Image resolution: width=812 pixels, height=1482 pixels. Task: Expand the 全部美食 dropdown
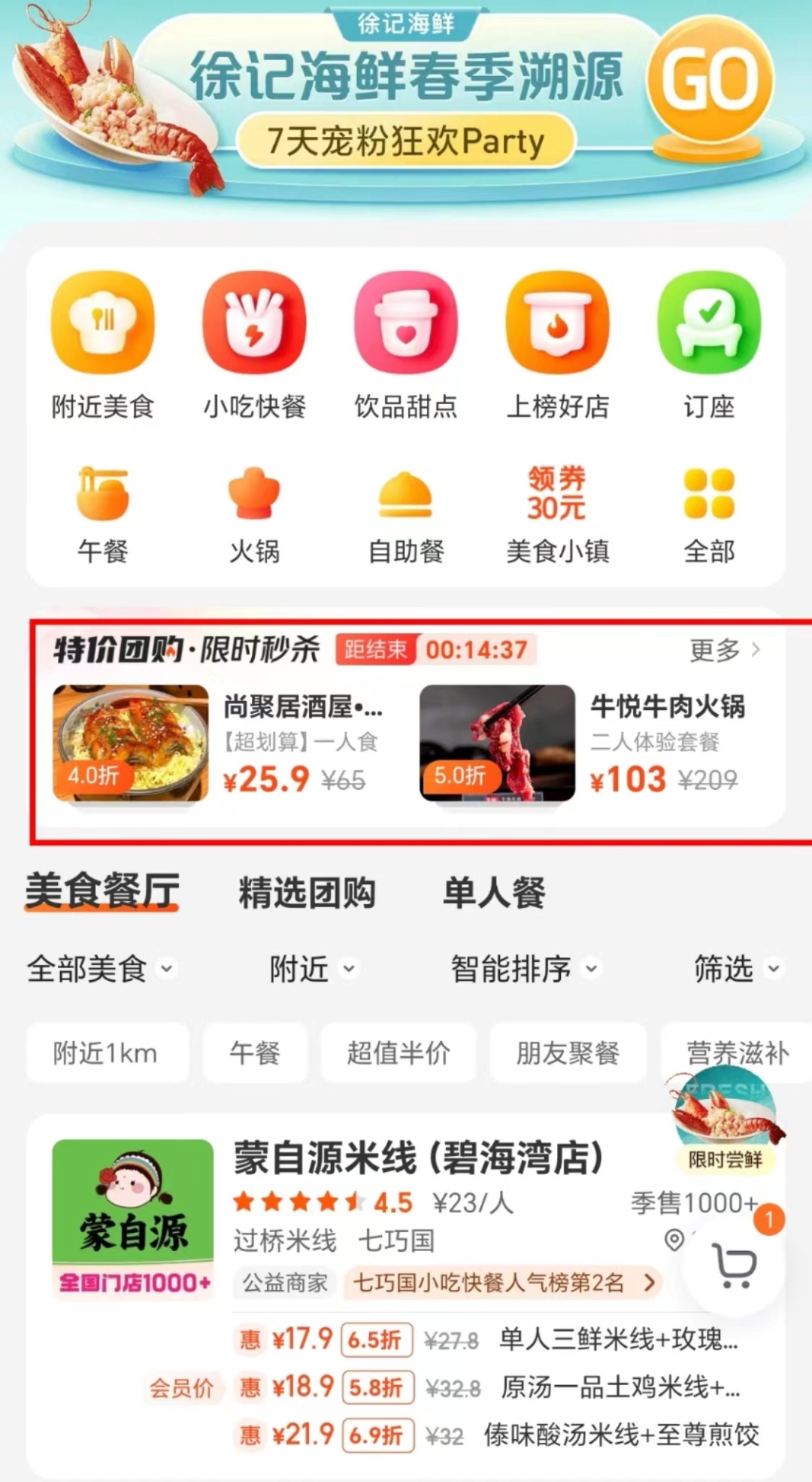pos(101,969)
